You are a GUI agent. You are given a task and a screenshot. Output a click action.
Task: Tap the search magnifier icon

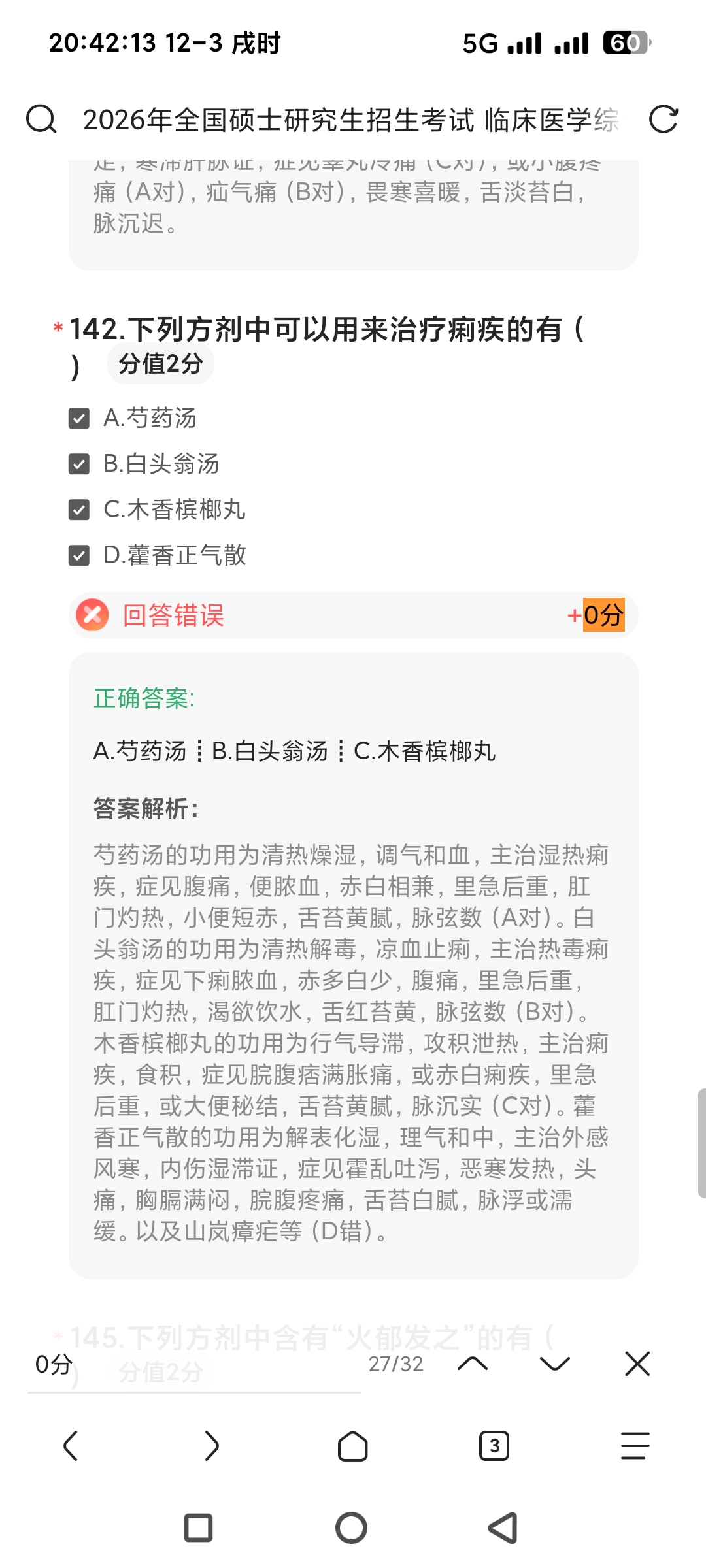[41, 120]
